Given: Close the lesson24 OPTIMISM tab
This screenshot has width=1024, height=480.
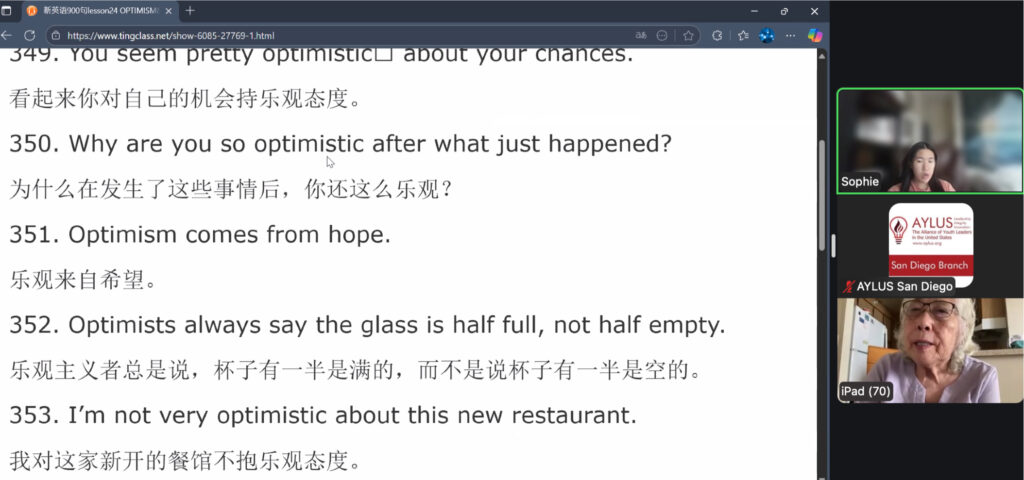Looking at the screenshot, I should pyautogui.click(x=171, y=10).
